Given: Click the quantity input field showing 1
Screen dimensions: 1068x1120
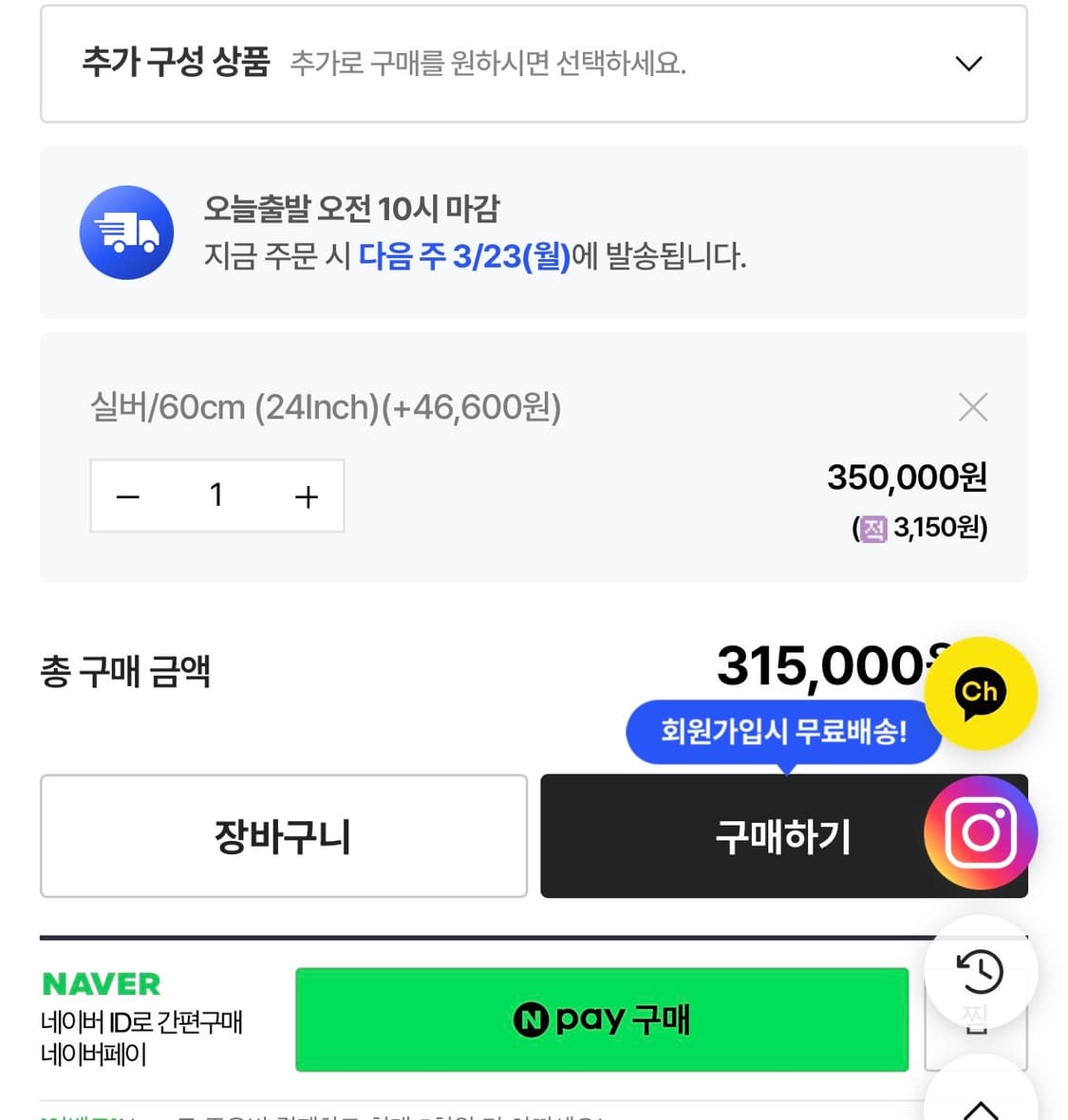Looking at the screenshot, I should coord(216,495).
